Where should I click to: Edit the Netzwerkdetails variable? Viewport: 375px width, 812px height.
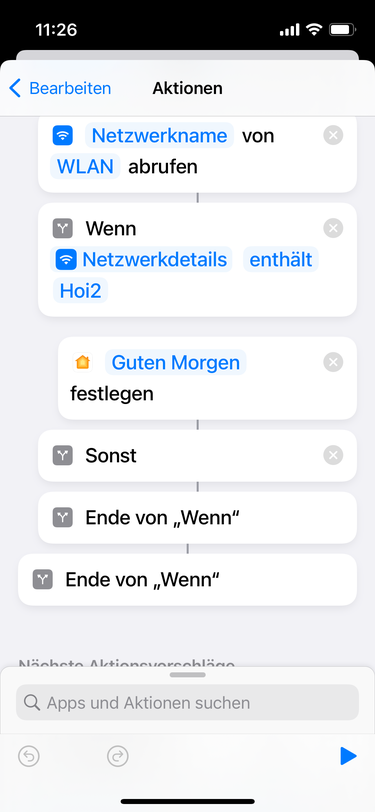click(x=141, y=259)
